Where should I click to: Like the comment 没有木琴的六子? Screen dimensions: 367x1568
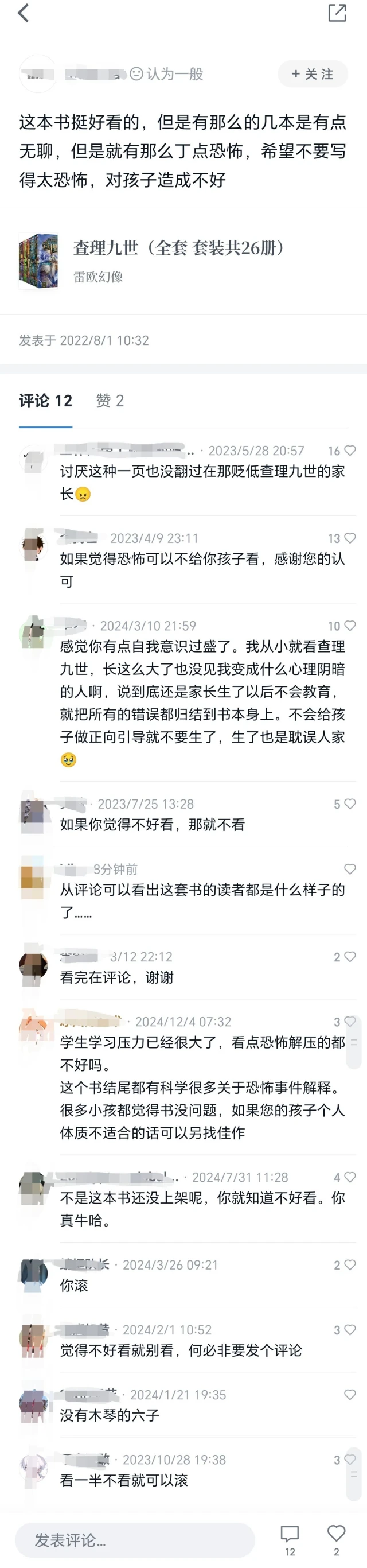coord(349,1395)
